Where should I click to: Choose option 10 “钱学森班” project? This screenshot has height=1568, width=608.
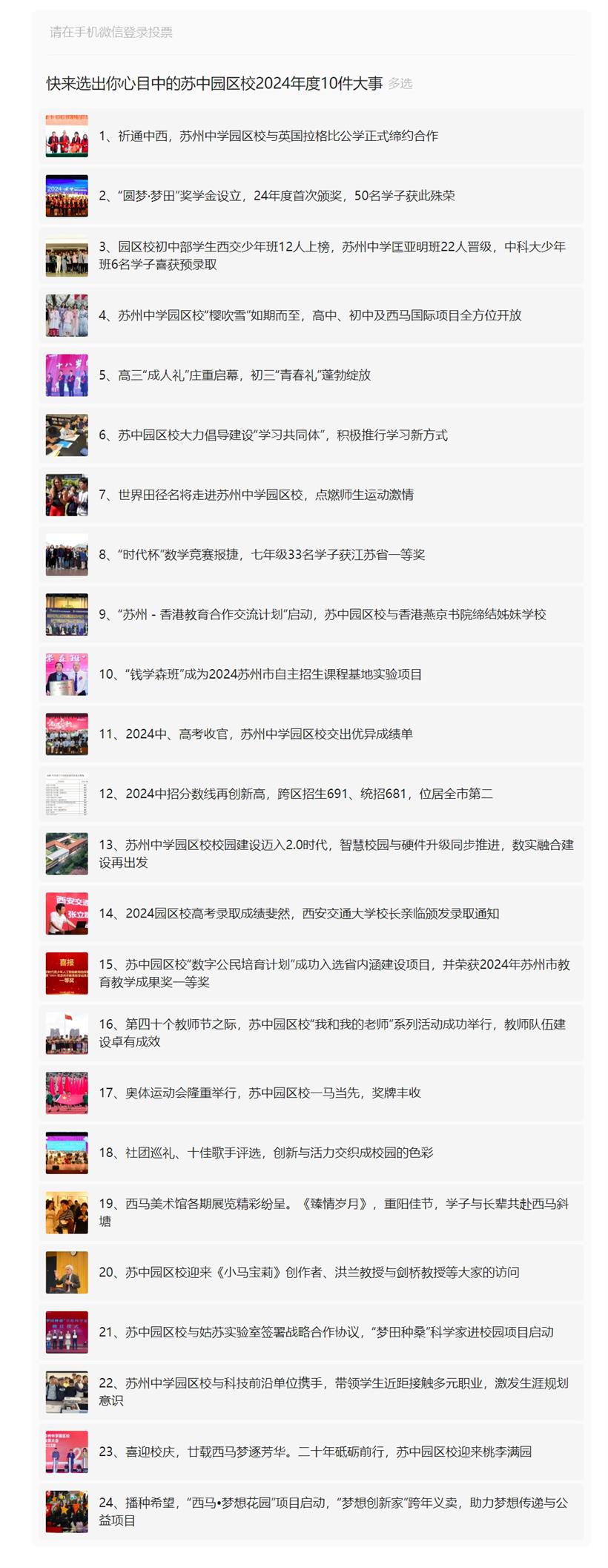coord(260,674)
